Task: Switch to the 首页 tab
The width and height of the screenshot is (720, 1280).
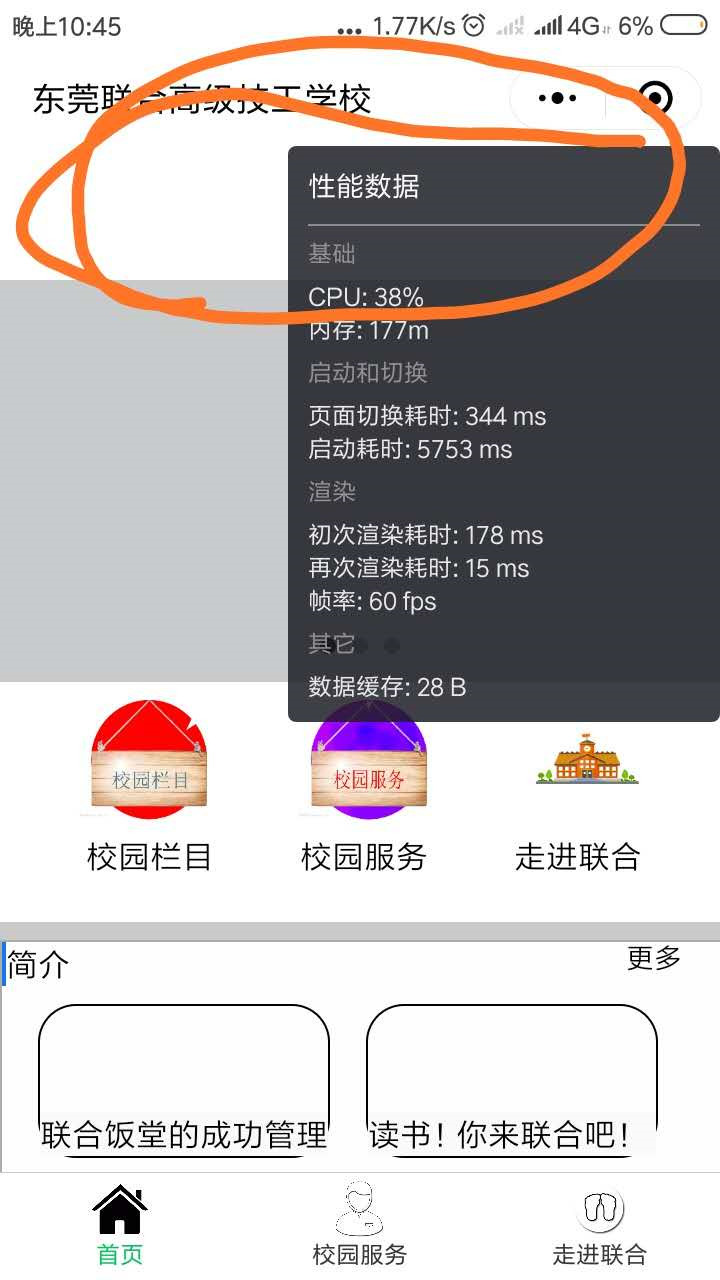Action: (x=120, y=1226)
